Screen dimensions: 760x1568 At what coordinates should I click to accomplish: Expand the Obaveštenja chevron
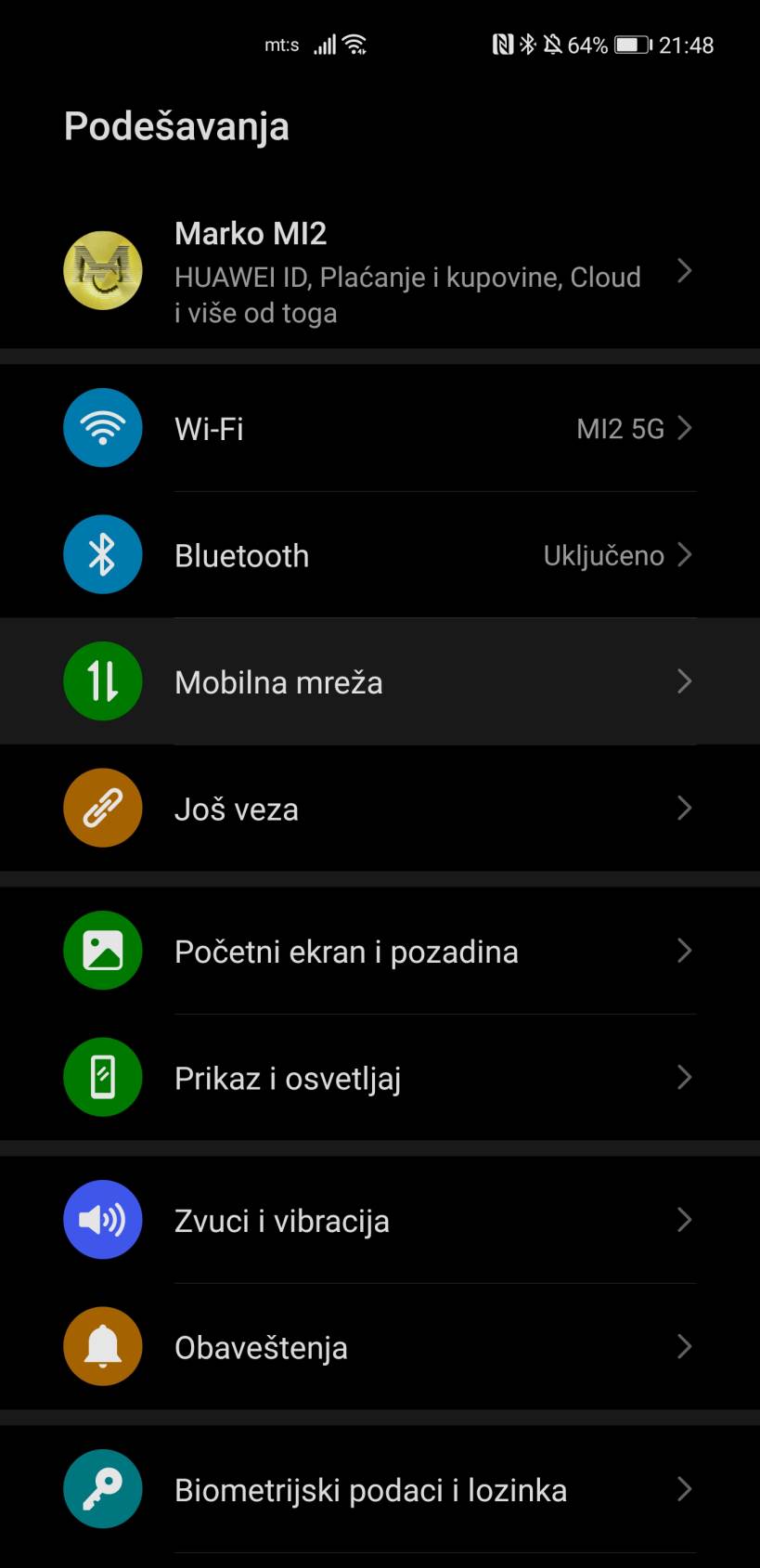(685, 1346)
